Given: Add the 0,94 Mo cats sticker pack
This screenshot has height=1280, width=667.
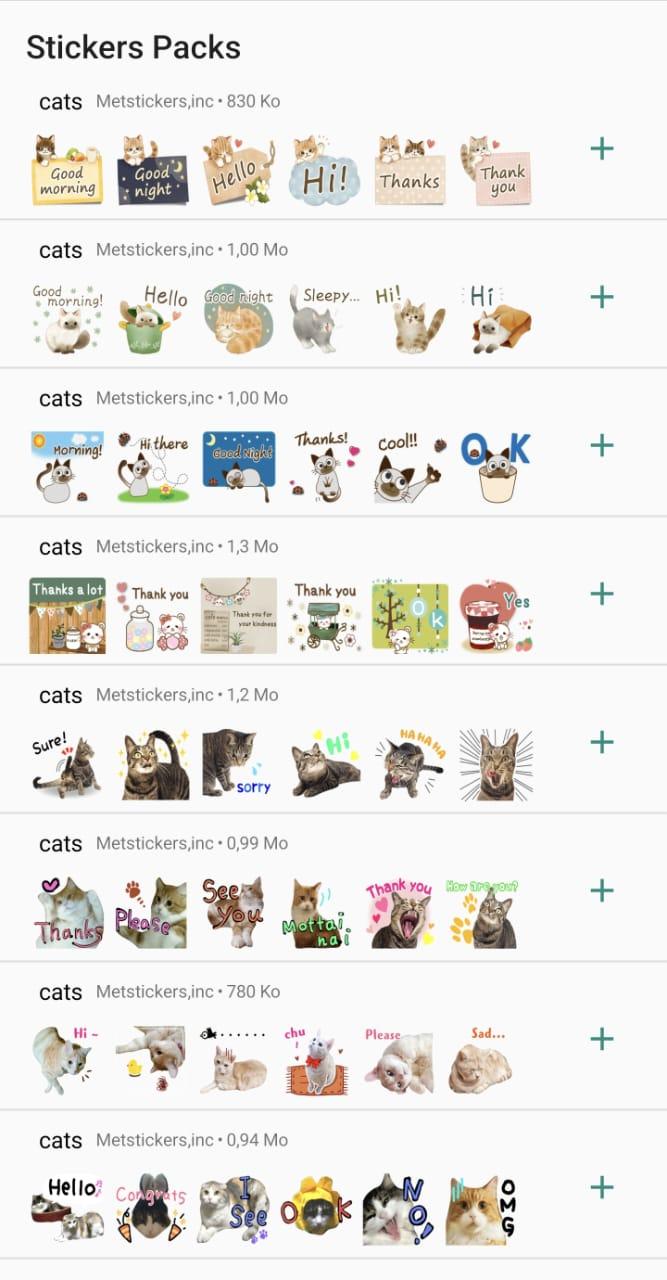Looking at the screenshot, I should click(x=601, y=1187).
